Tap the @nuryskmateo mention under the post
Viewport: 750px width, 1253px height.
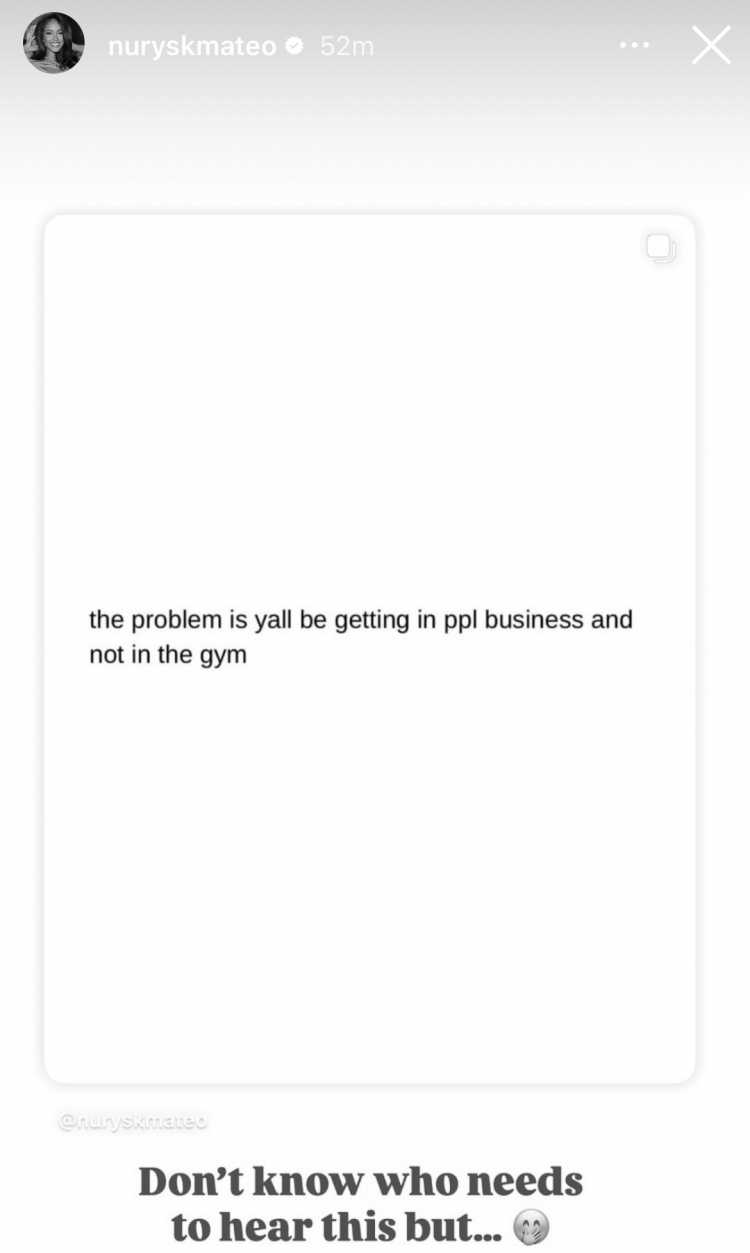[132, 1122]
